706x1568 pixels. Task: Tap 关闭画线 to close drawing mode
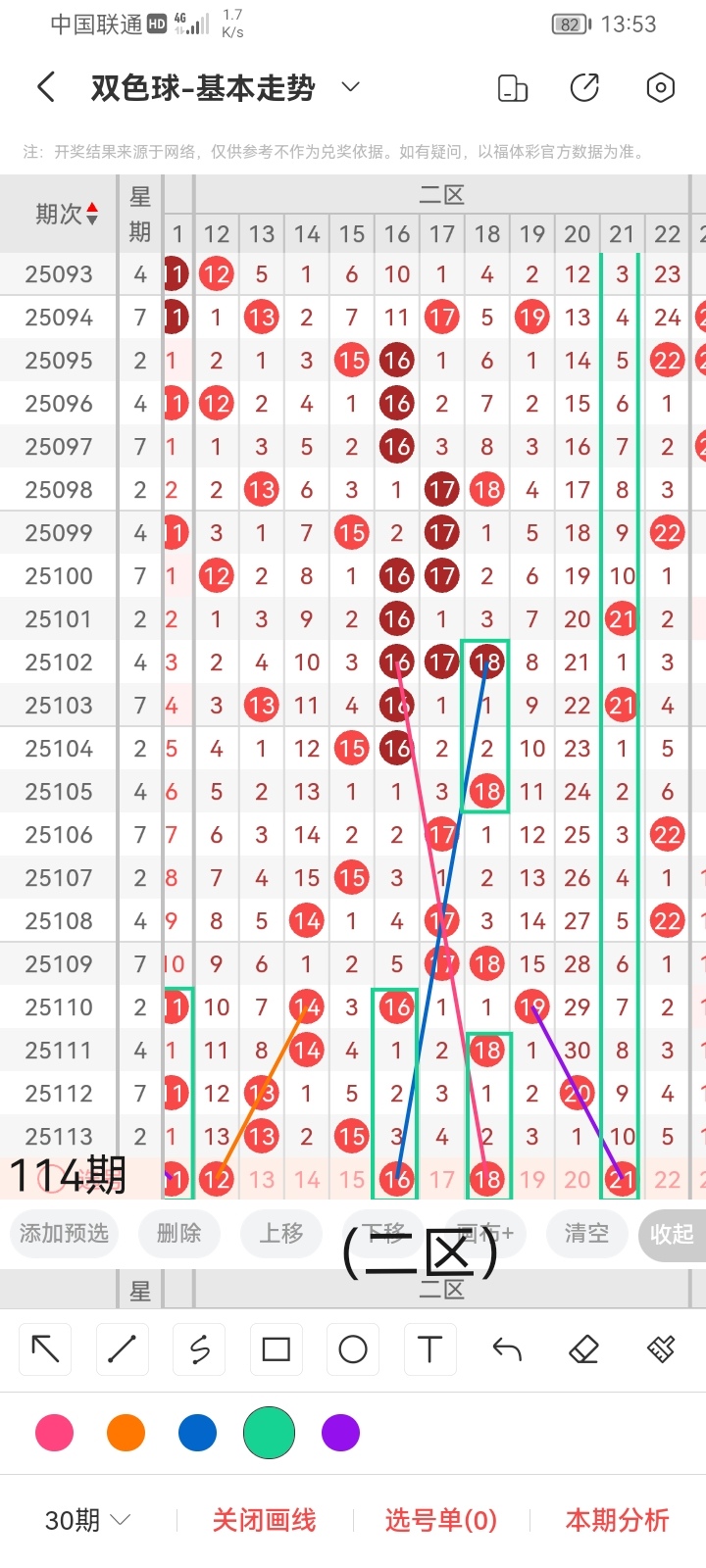coord(264,1520)
